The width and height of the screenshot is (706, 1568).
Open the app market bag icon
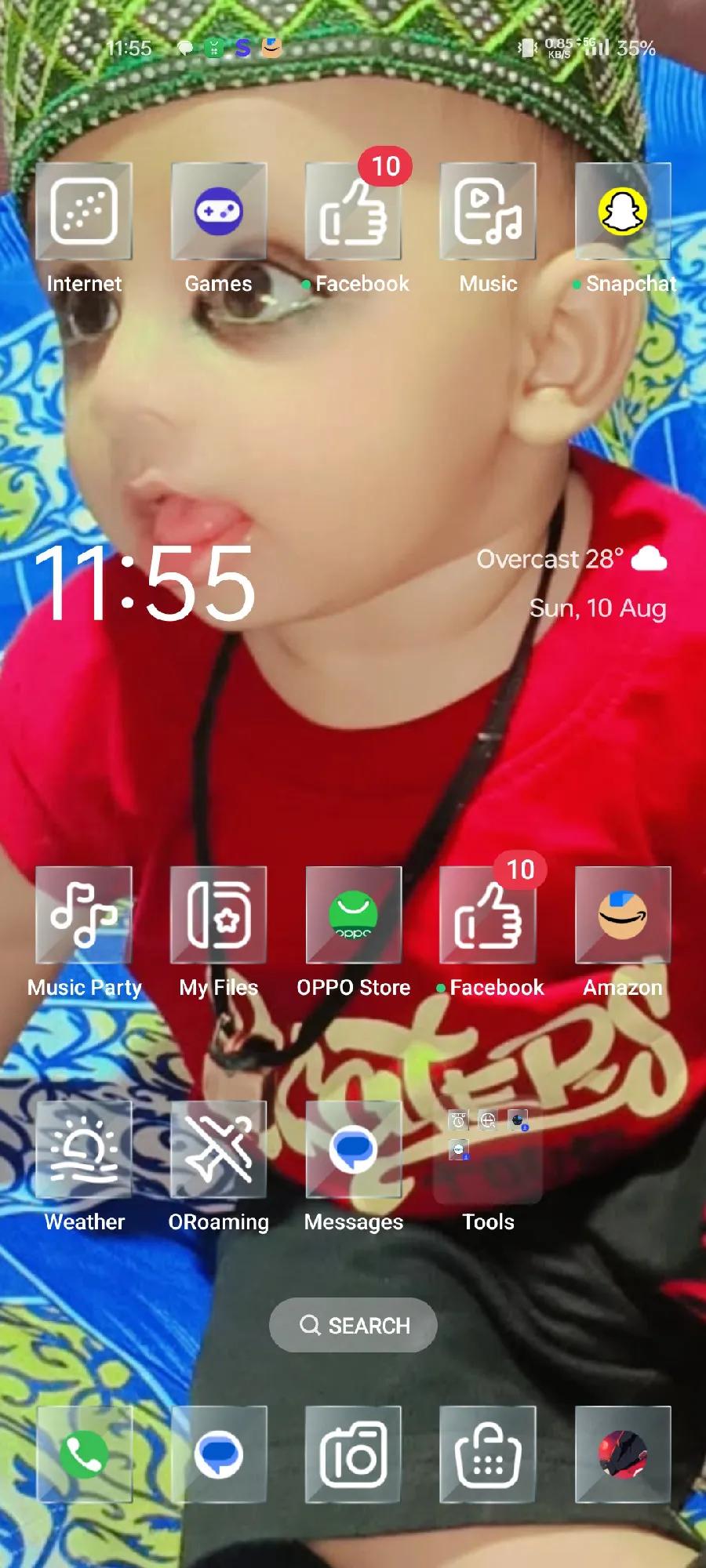pyautogui.click(x=488, y=1454)
